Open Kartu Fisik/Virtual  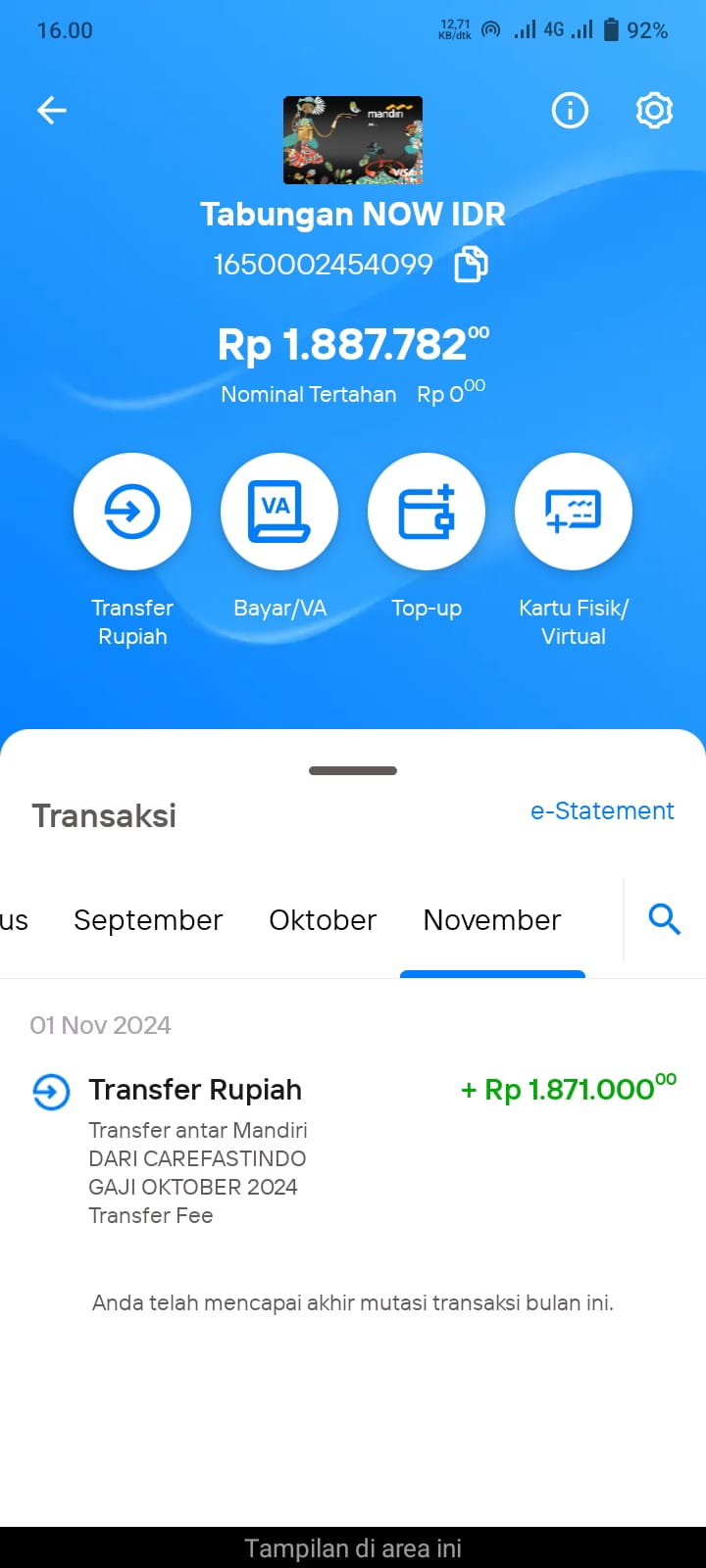pyautogui.click(x=574, y=512)
